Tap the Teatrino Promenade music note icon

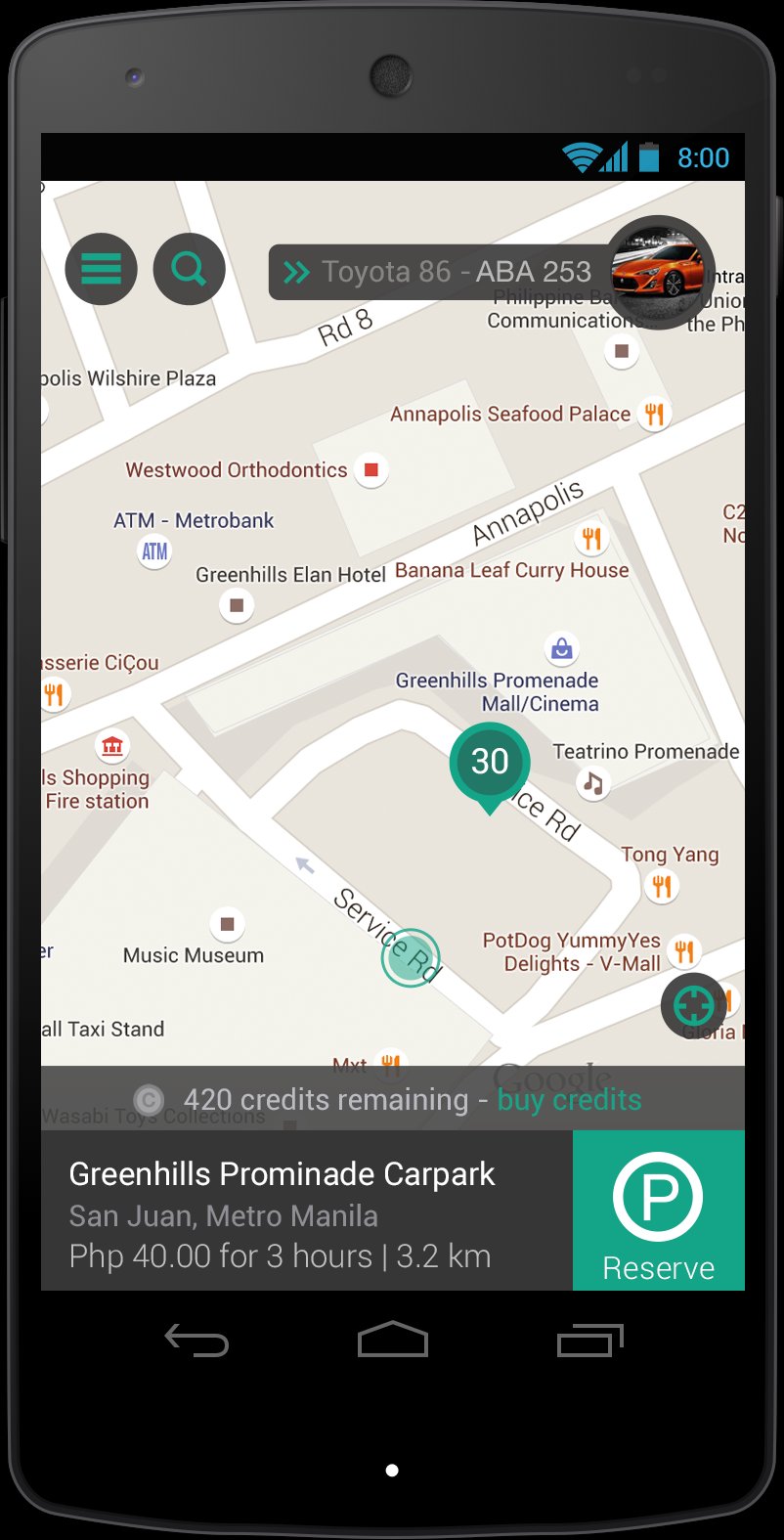tap(593, 783)
